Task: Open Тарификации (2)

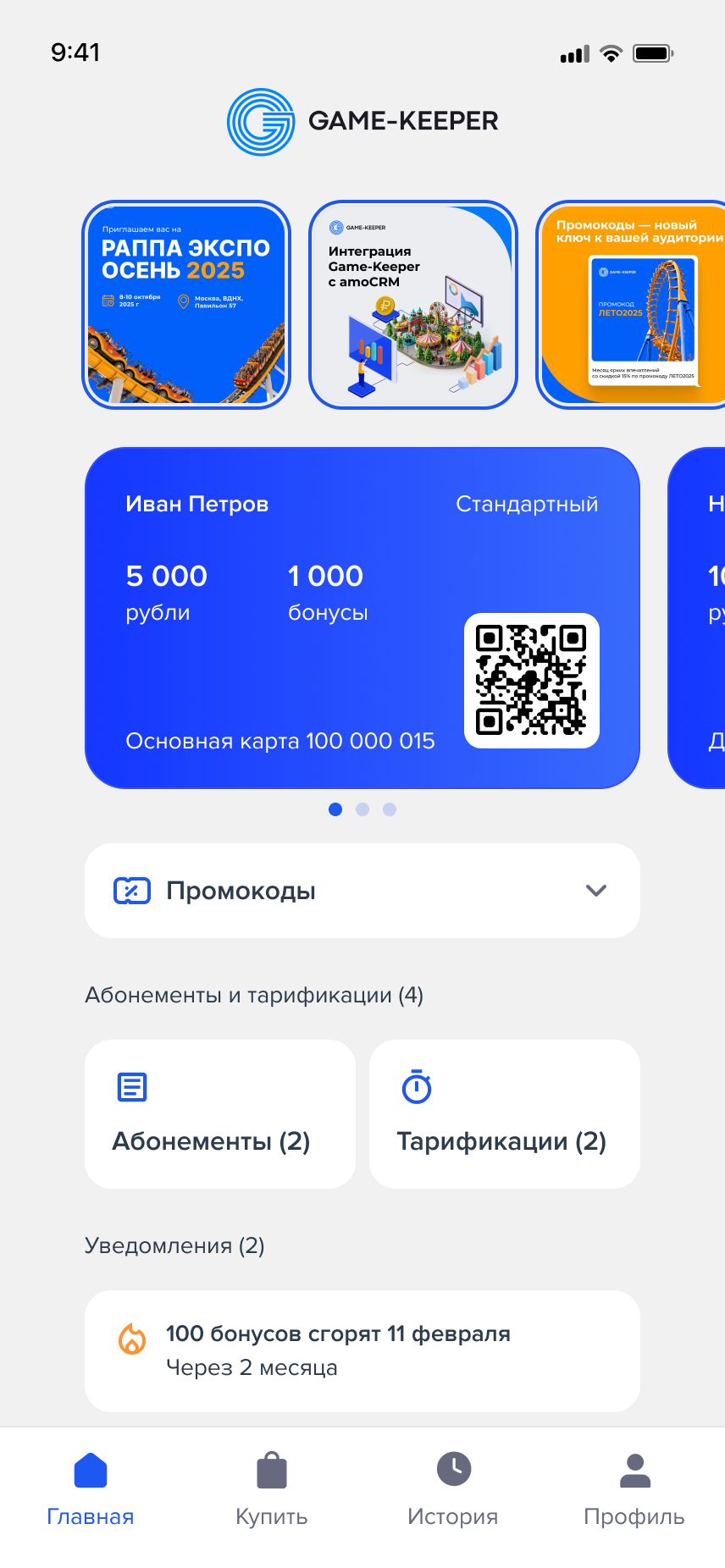Action: coord(505,1114)
